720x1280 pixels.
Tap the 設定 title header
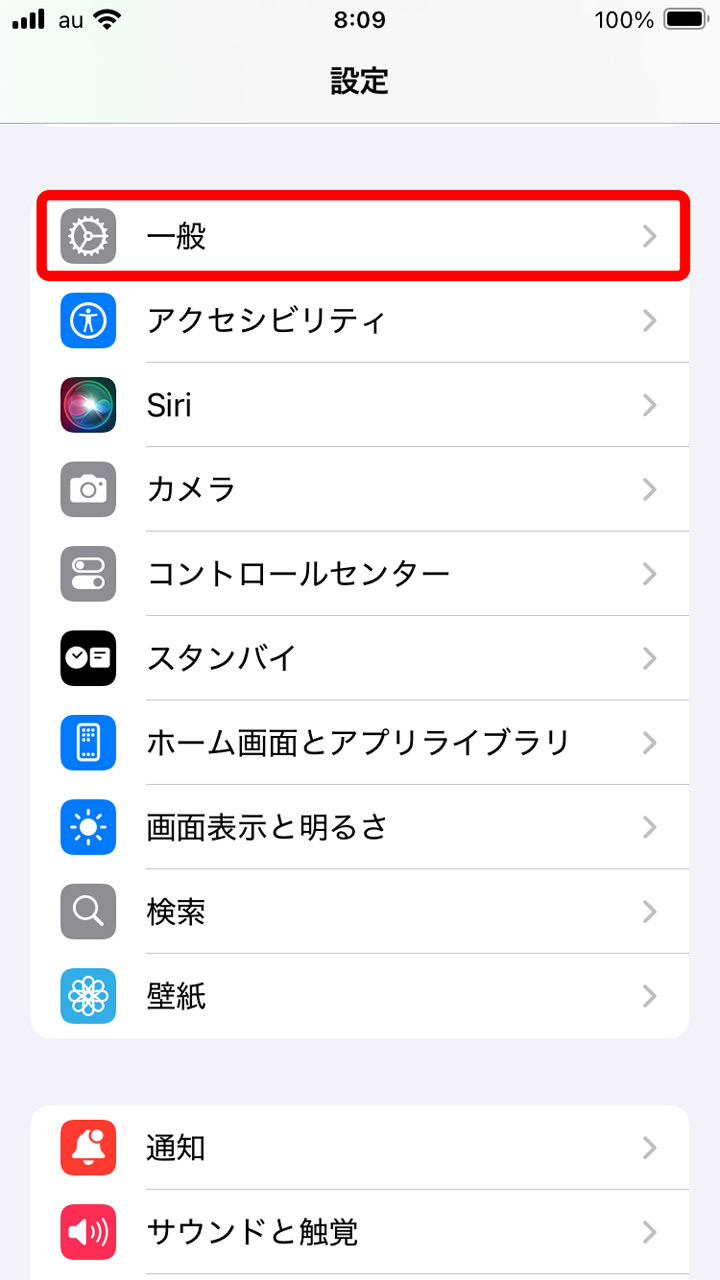(360, 82)
